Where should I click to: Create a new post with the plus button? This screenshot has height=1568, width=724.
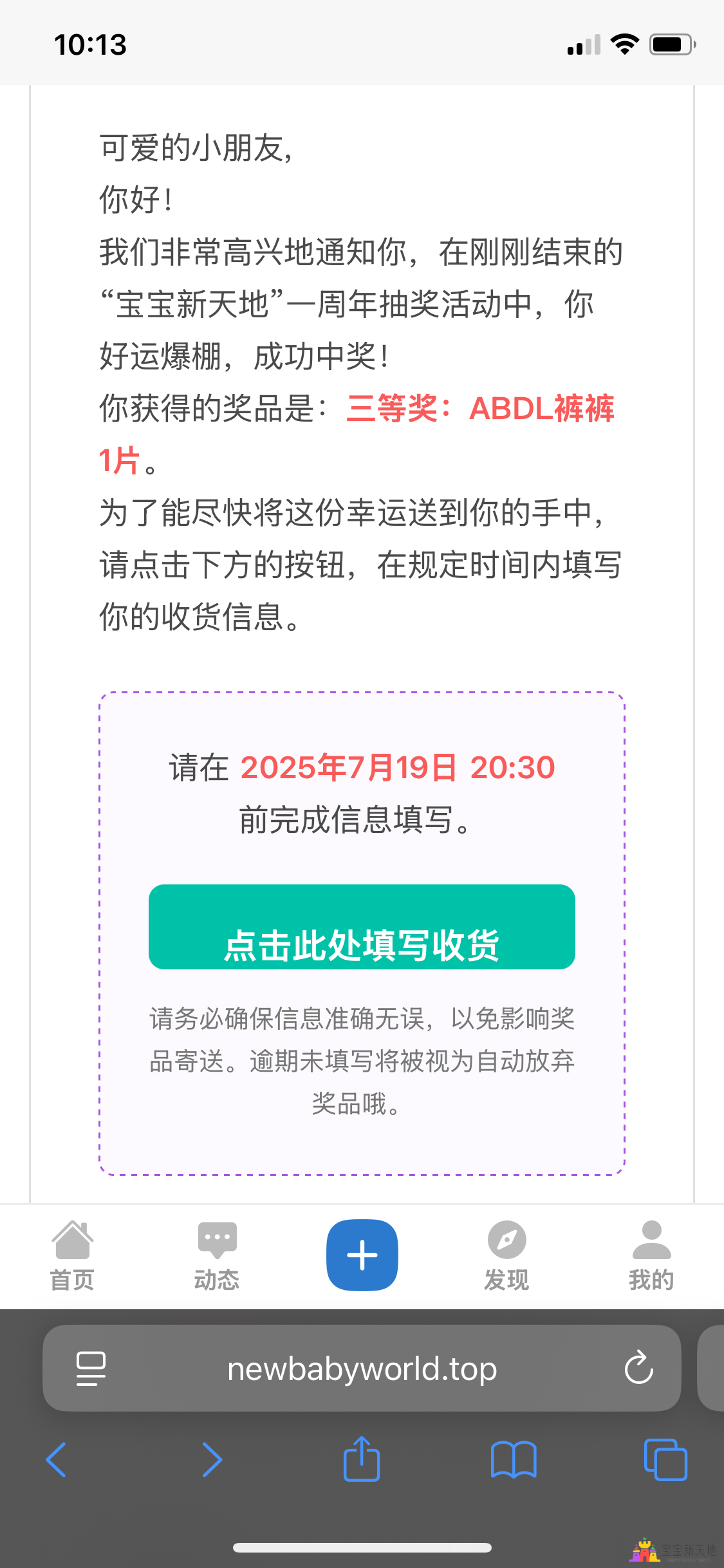click(x=362, y=1255)
